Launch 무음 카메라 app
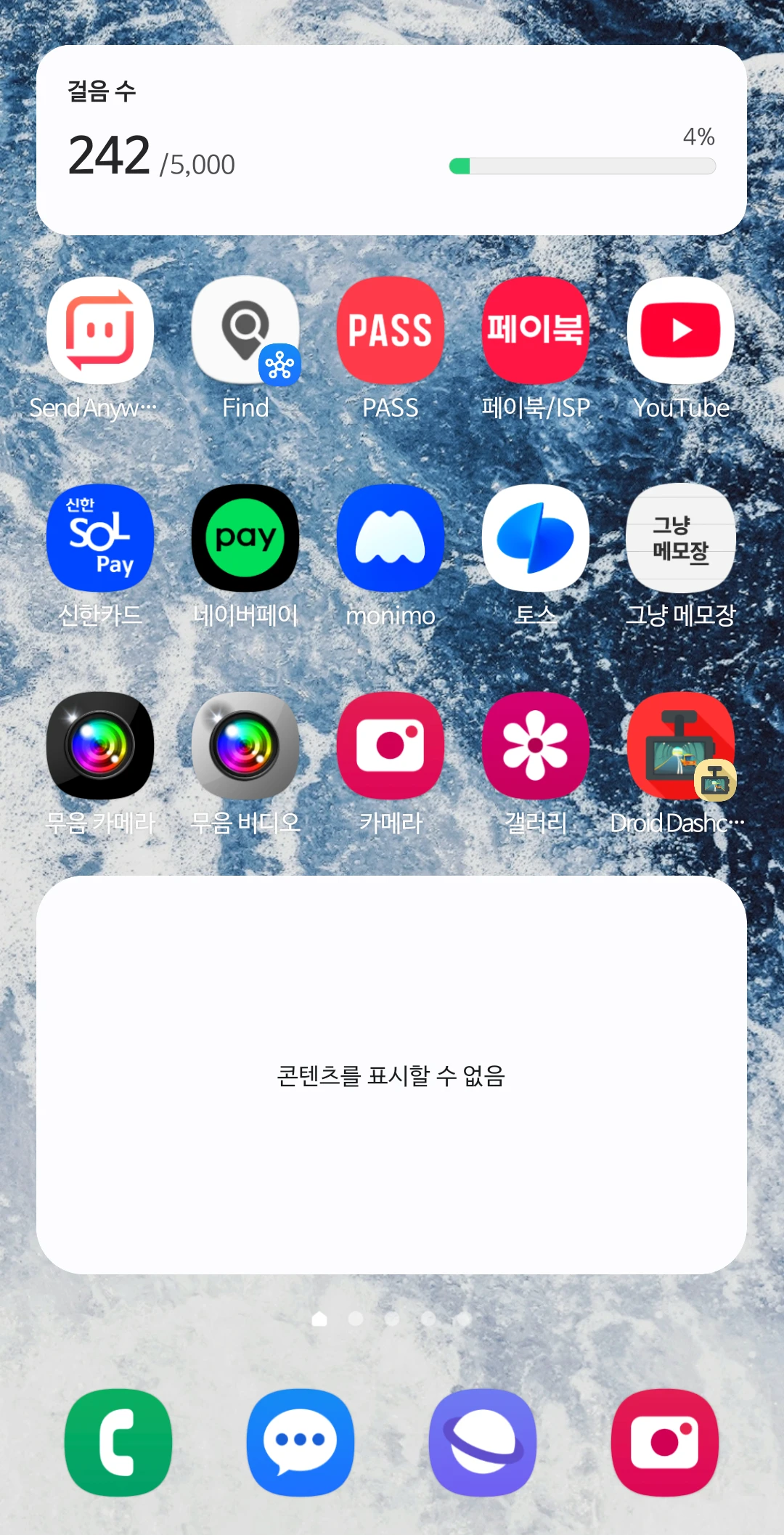This screenshot has width=784, height=1535. (x=100, y=746)
